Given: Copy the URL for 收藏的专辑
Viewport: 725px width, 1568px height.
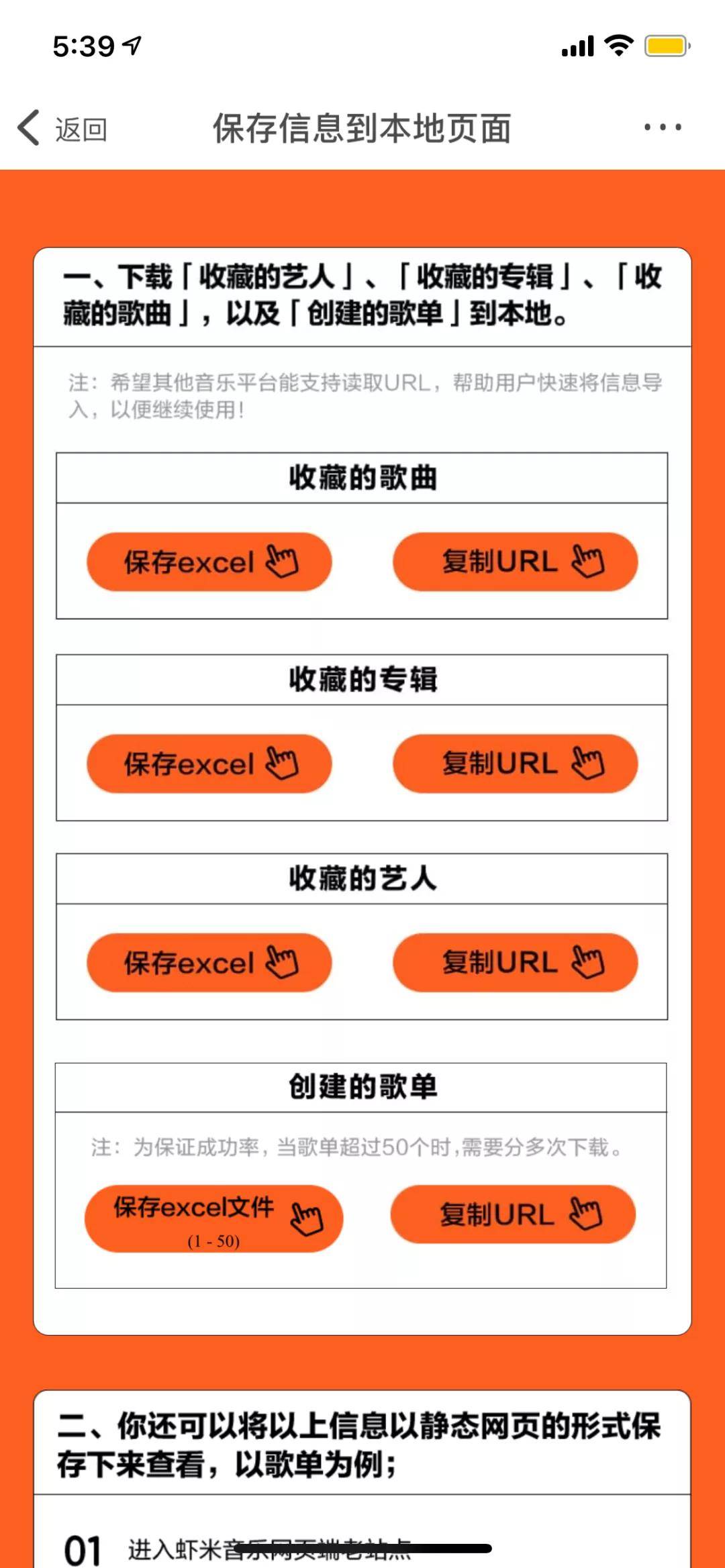Looking at the screenshot, I should pyautogui.click(x=516, y=764).
